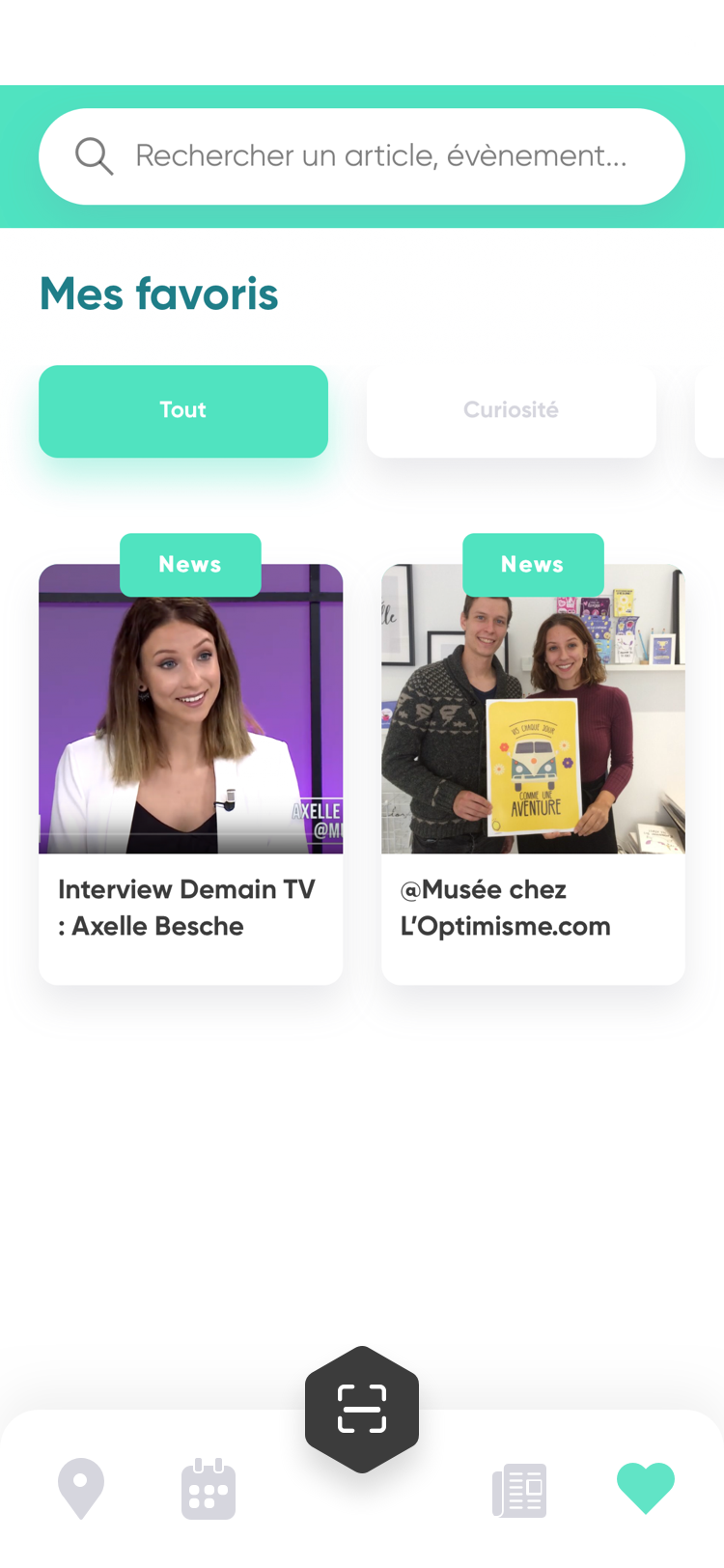Switch to the calendar events tab
The image size is (724, 1568).
pos(209,1489)
